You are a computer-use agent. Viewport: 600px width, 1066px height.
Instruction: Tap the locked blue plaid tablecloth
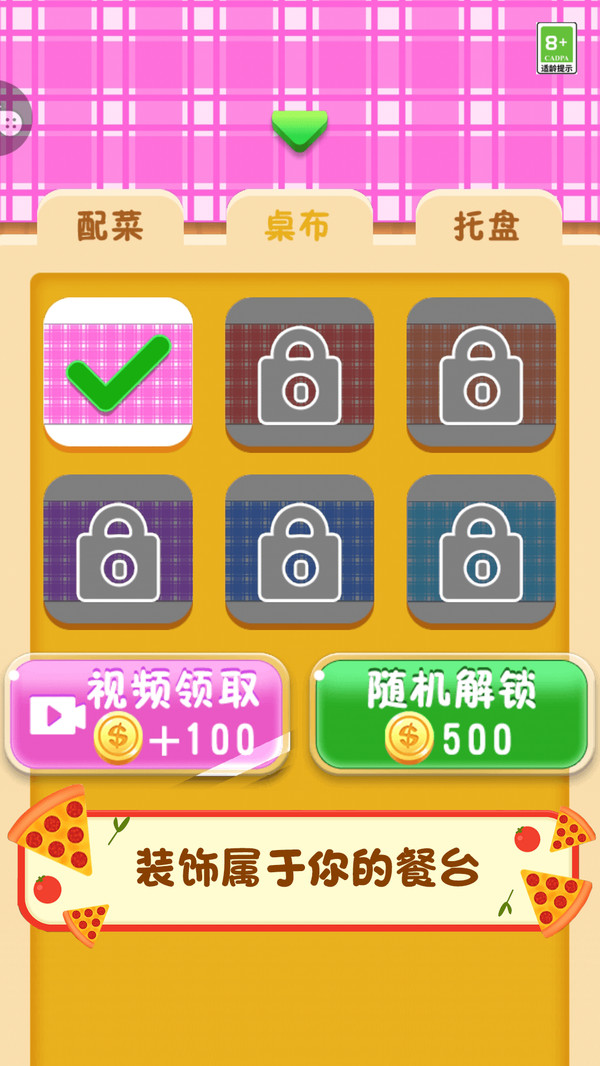pos(299,551)
